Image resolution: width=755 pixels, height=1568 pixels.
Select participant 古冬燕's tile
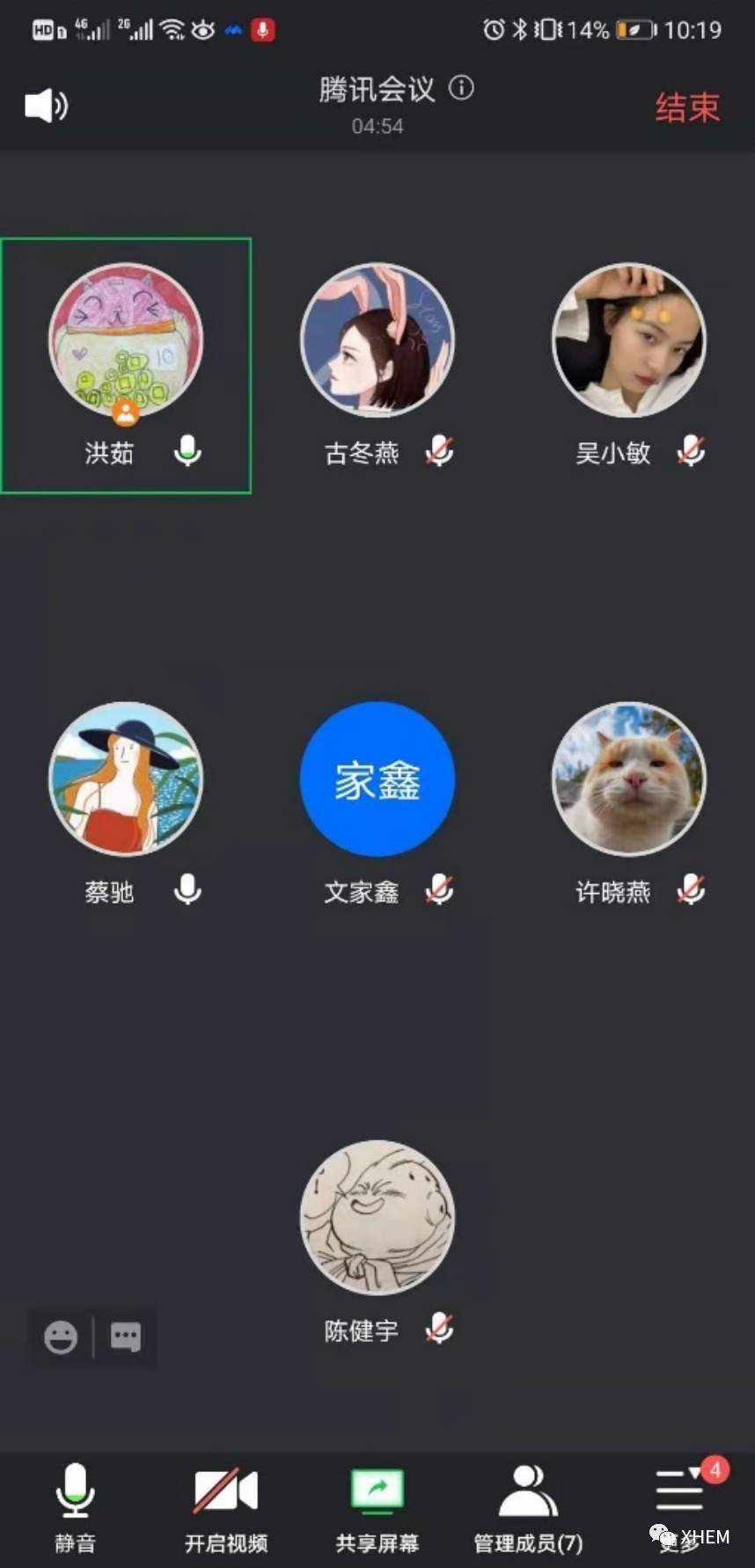pos(377,341)
